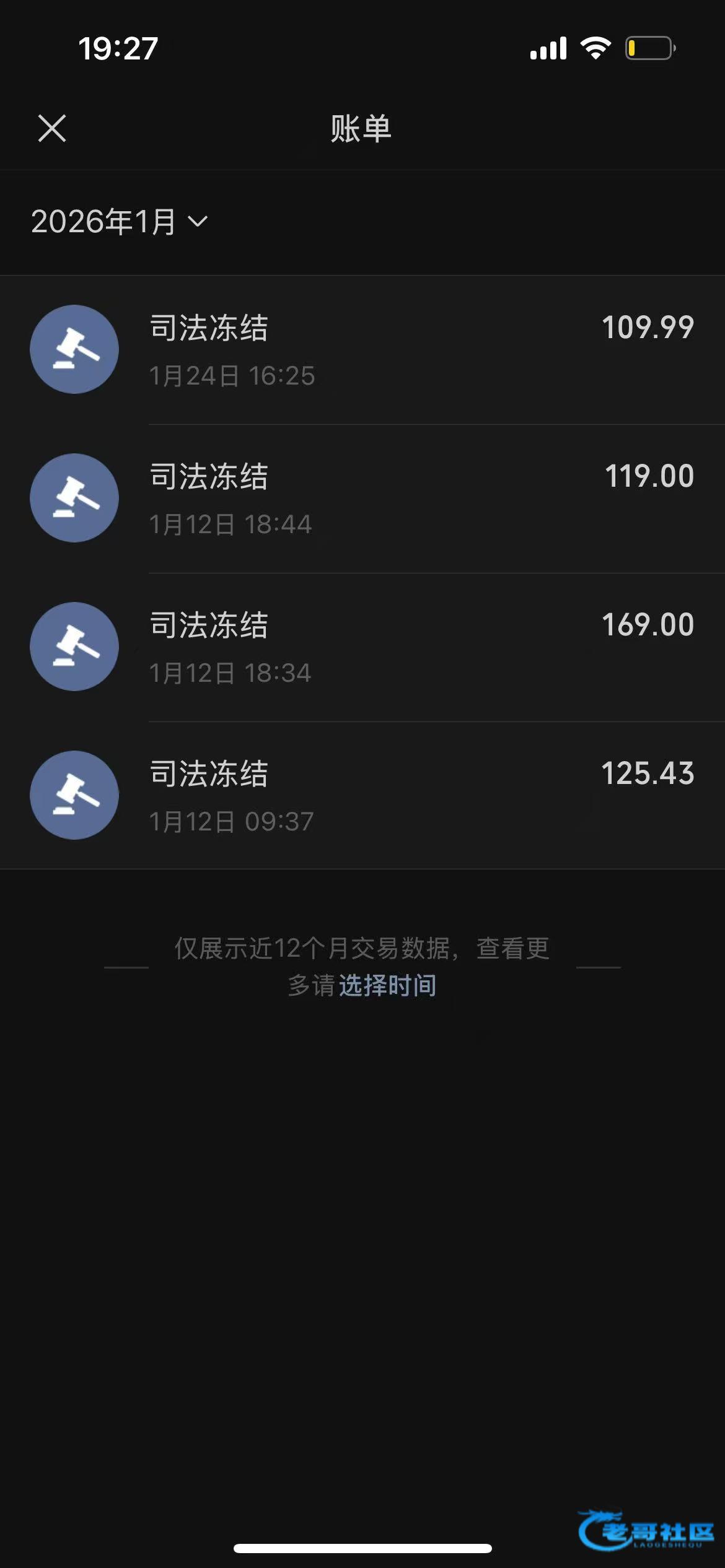This screenshot has width=725, height=1568.
Task: Tap the 选择时间 link
Action: (x=387, y=985)
